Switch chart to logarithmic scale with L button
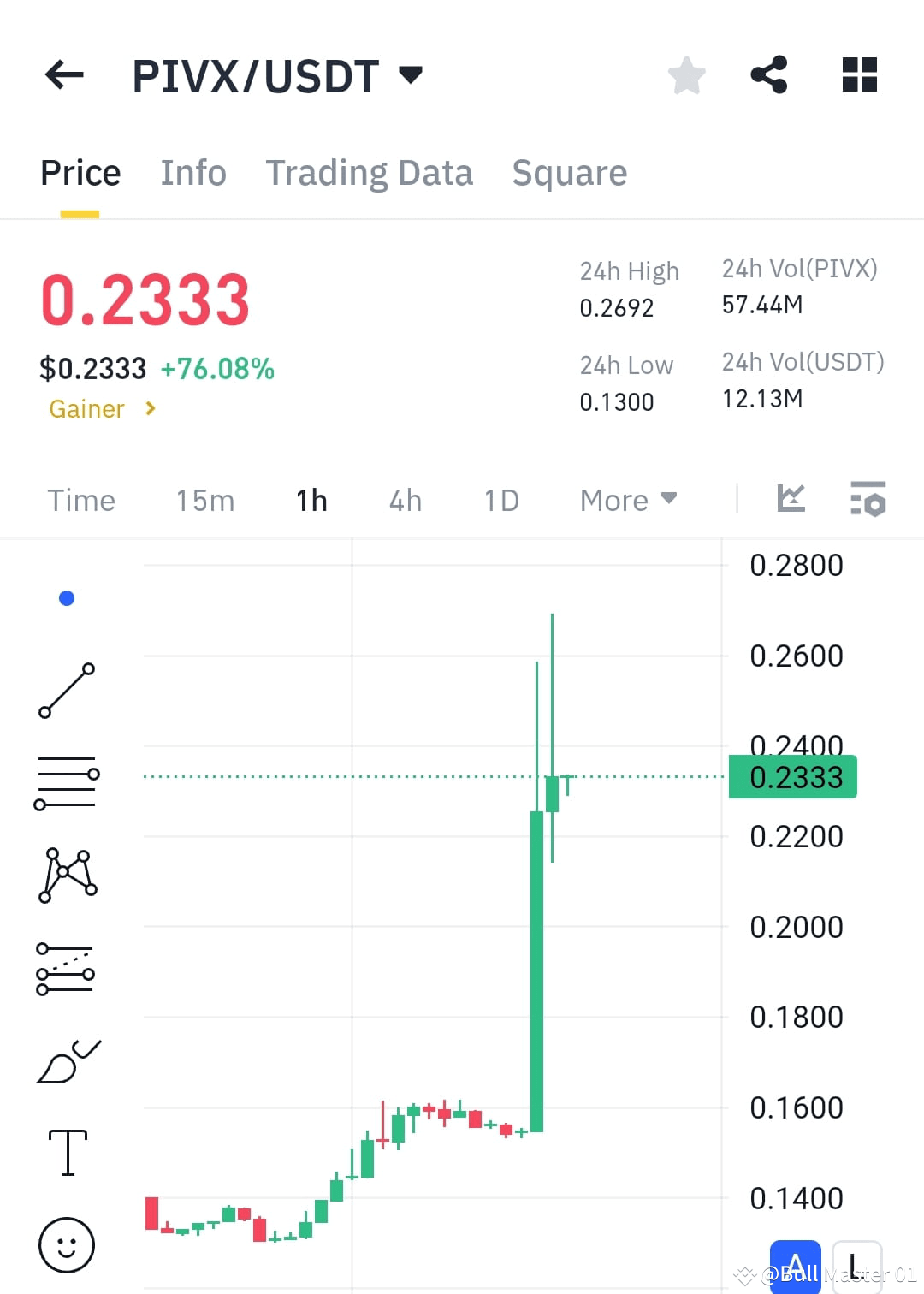Viewport: 924px width, 1294px height. pos(858,1265)
